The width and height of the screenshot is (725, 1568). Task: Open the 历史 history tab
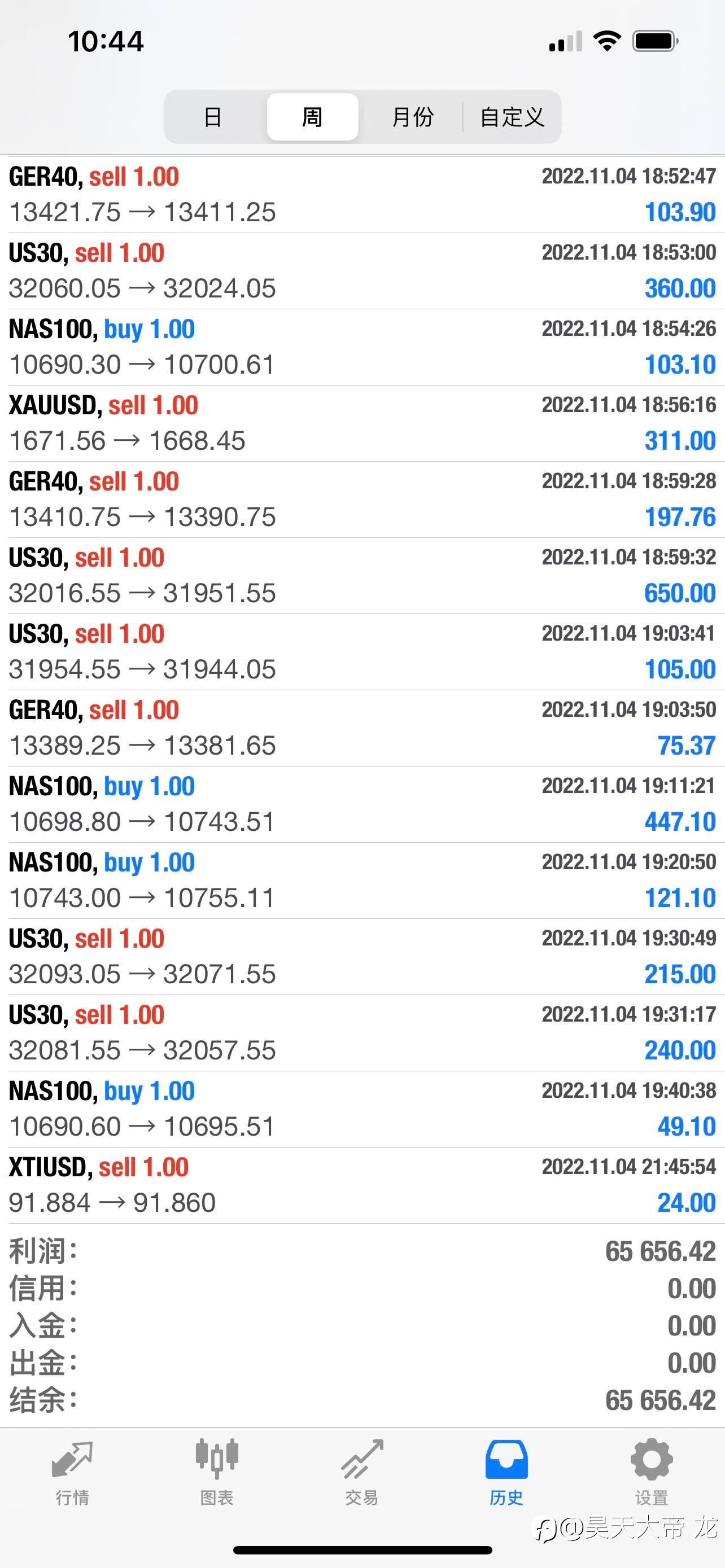(506, 1473)
